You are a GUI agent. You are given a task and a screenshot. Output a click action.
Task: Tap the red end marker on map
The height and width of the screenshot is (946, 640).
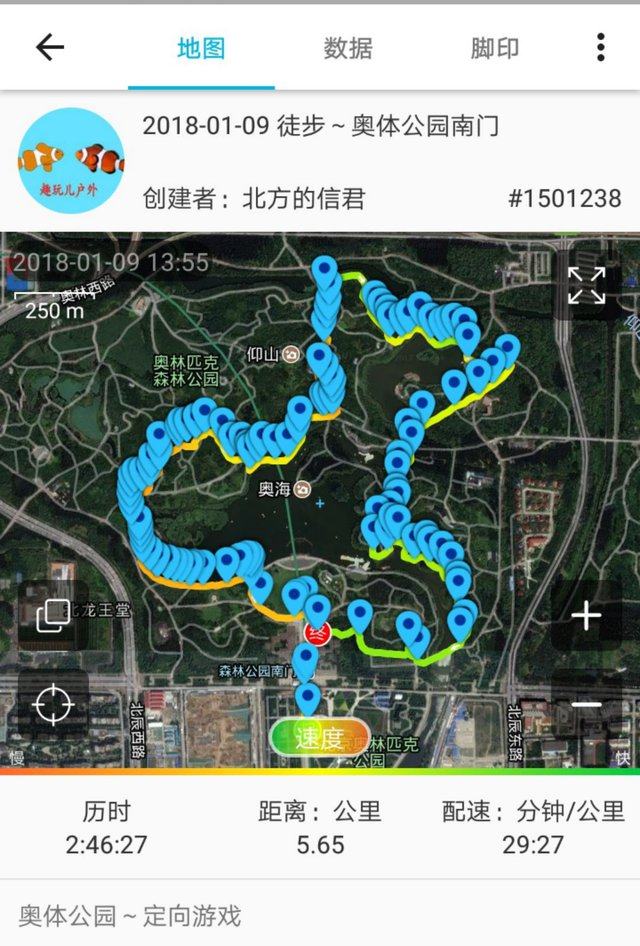pos(315,633)
